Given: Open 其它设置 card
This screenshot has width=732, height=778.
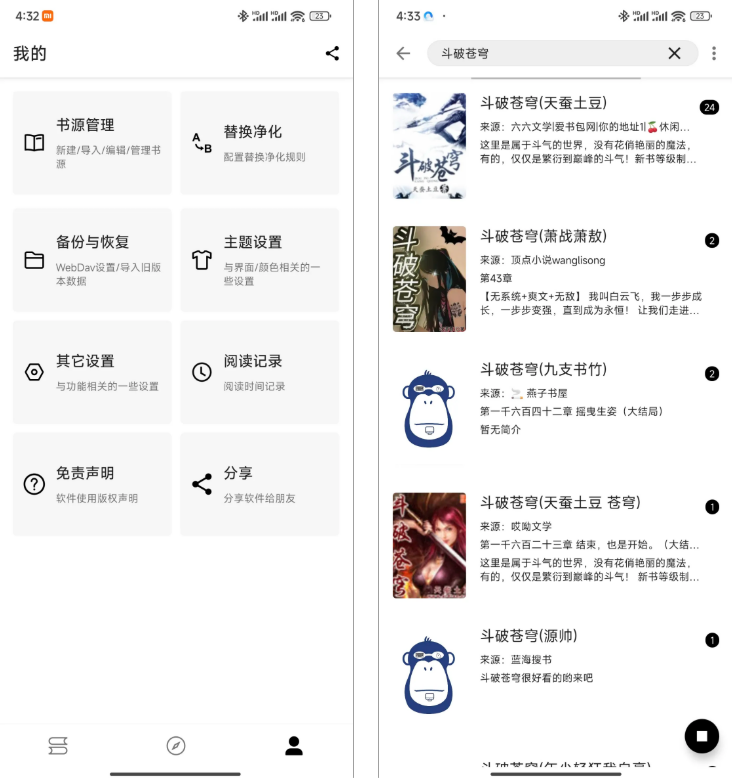Looking at the screenshot, I should coord(92,372).
